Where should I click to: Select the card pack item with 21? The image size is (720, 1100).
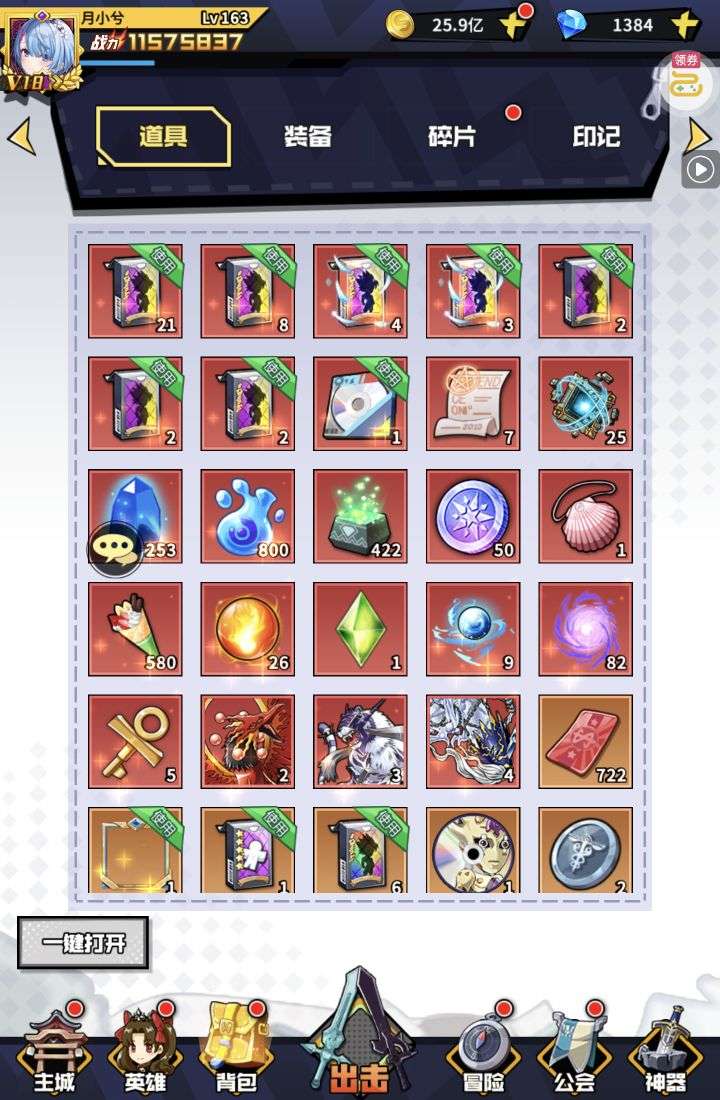pyautogui.click(x=135, y=291)
